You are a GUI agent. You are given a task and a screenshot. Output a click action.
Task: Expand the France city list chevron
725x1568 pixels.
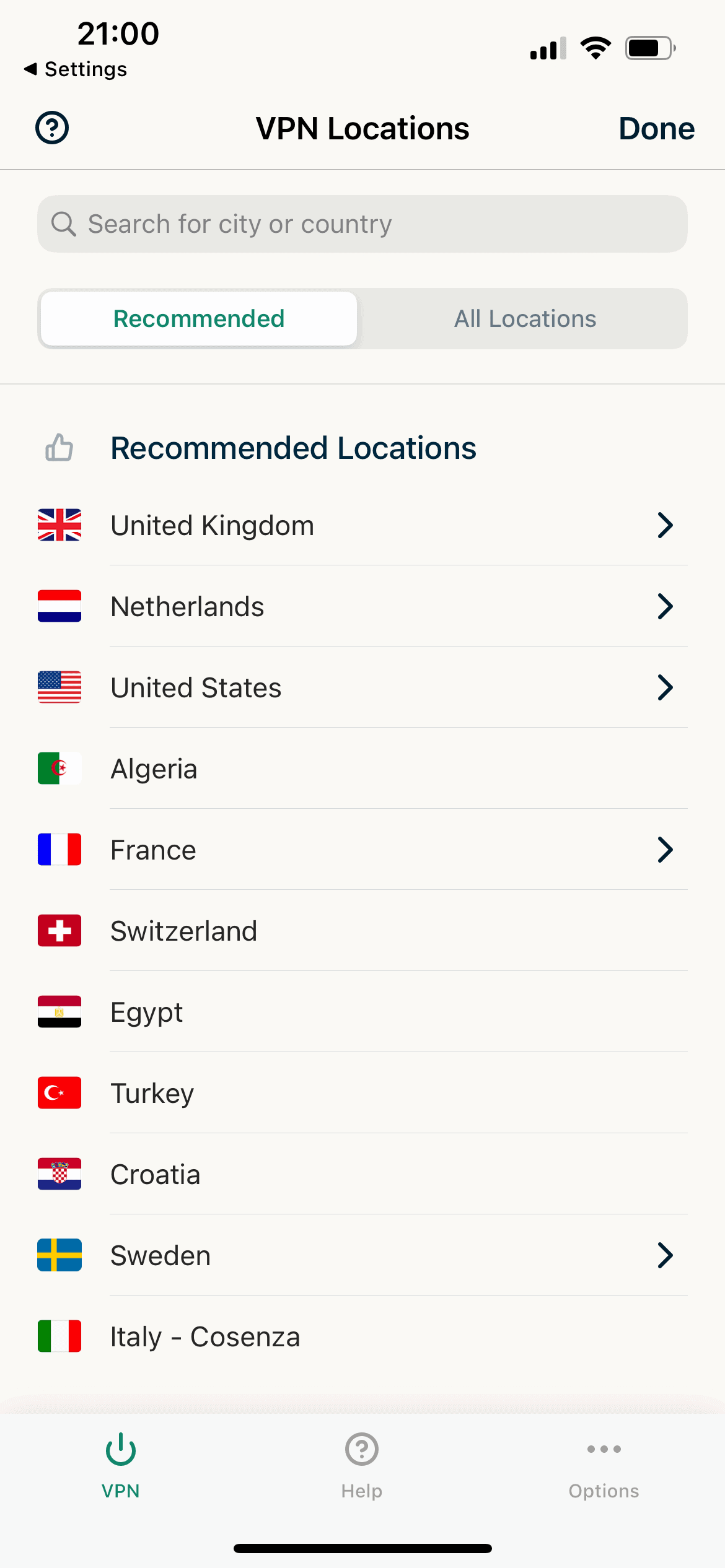[x=665, y=850]
